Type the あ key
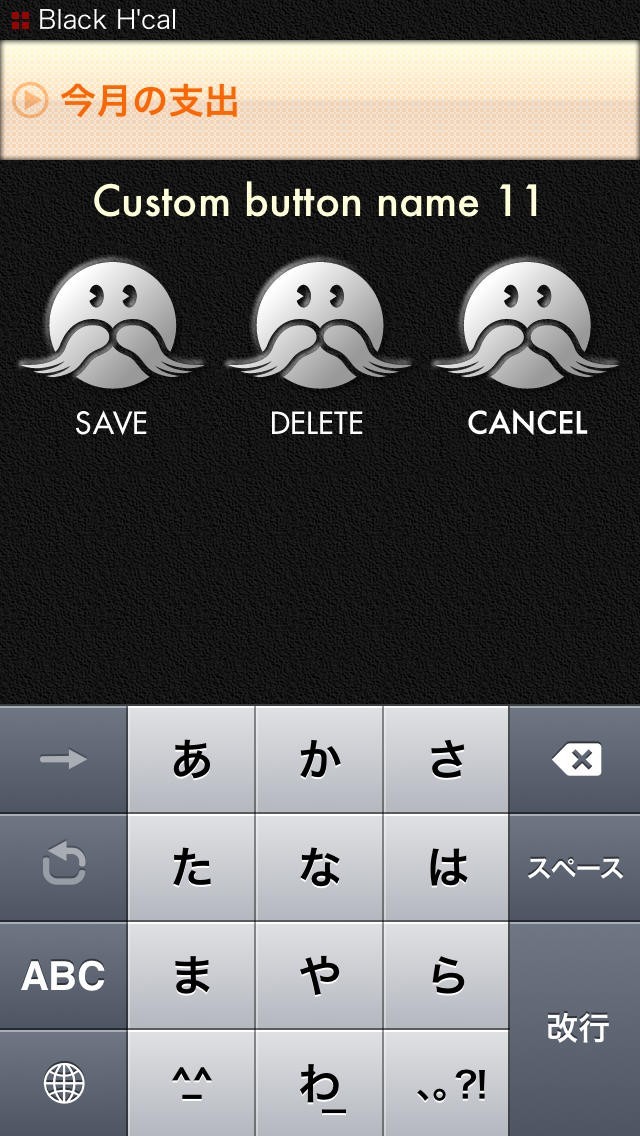 pos(191,760)
